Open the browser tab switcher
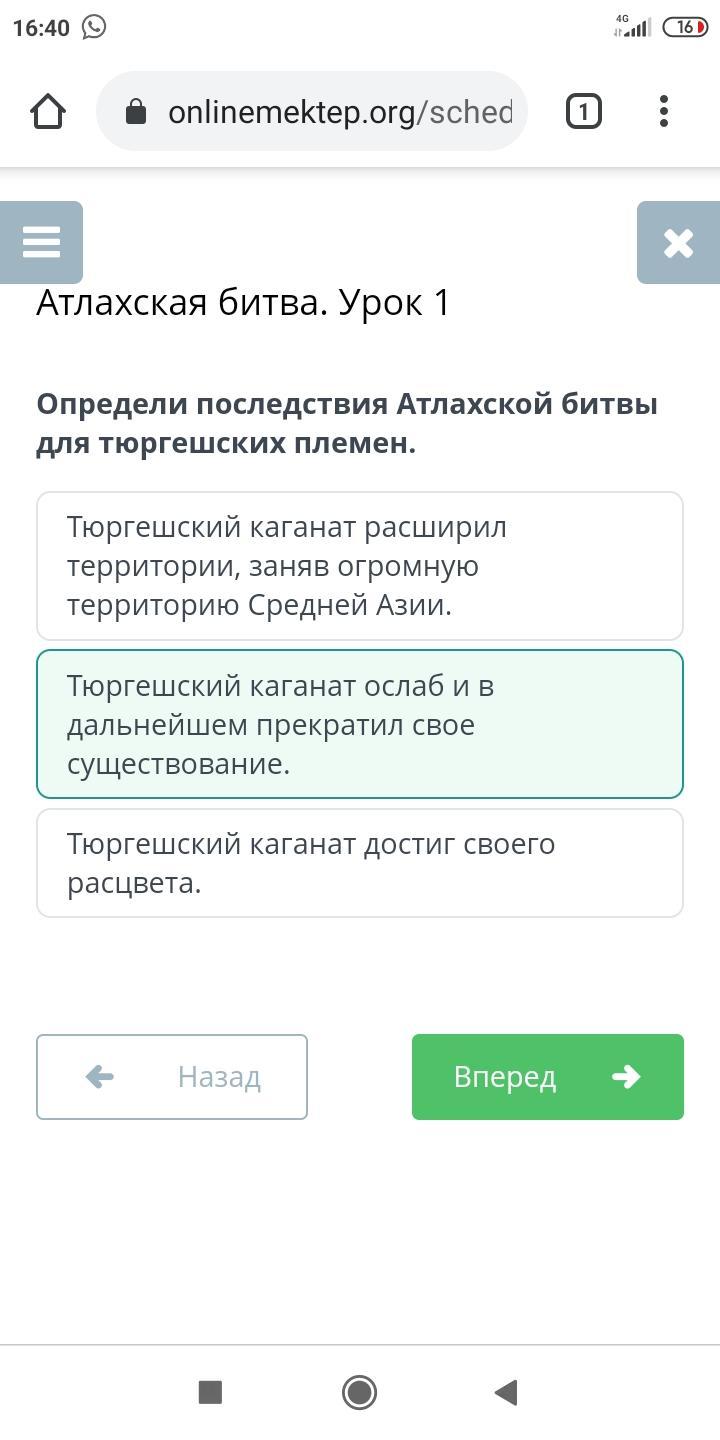Screen dimensions: 720x1440 point(584,111)
